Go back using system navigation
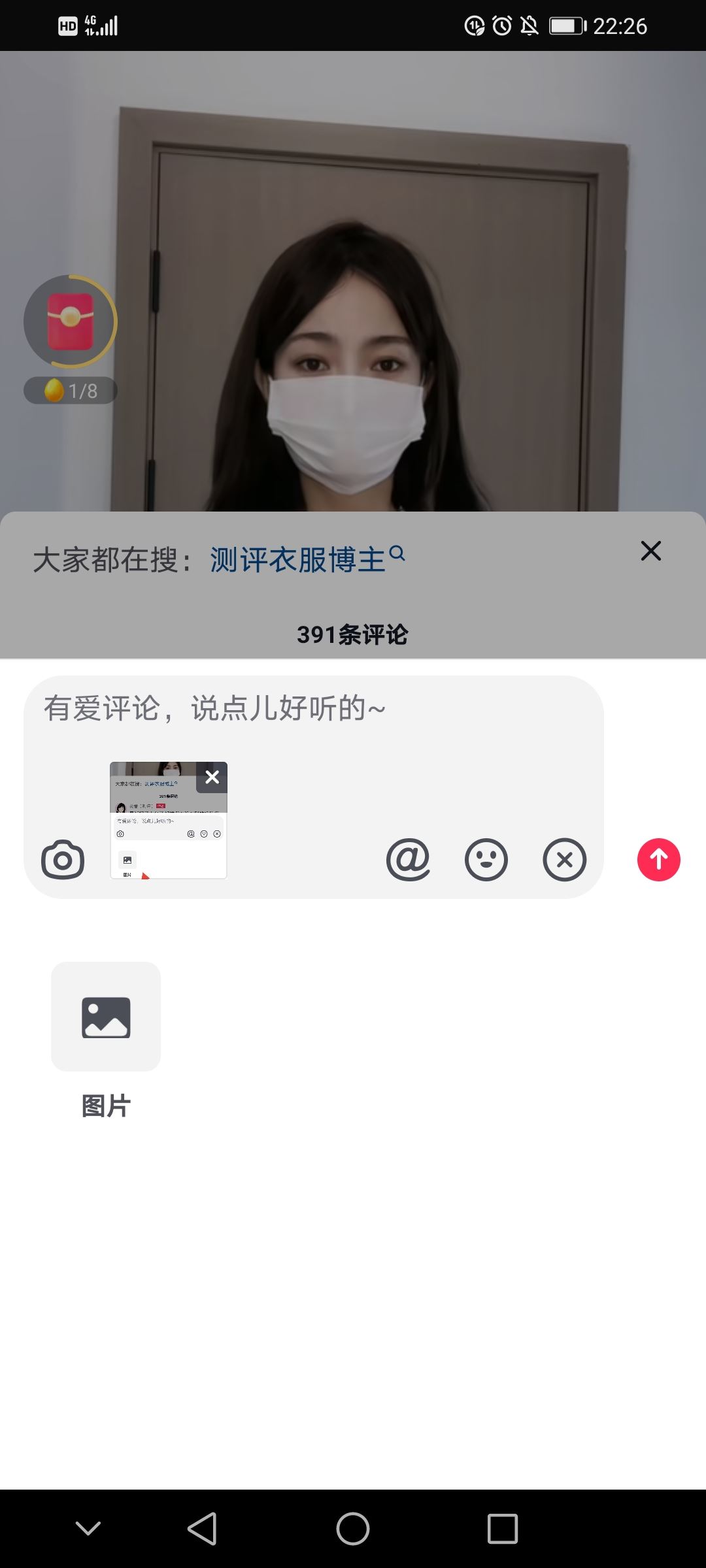This screenshot has height=1568, width=706. [x=202, y=1529]
